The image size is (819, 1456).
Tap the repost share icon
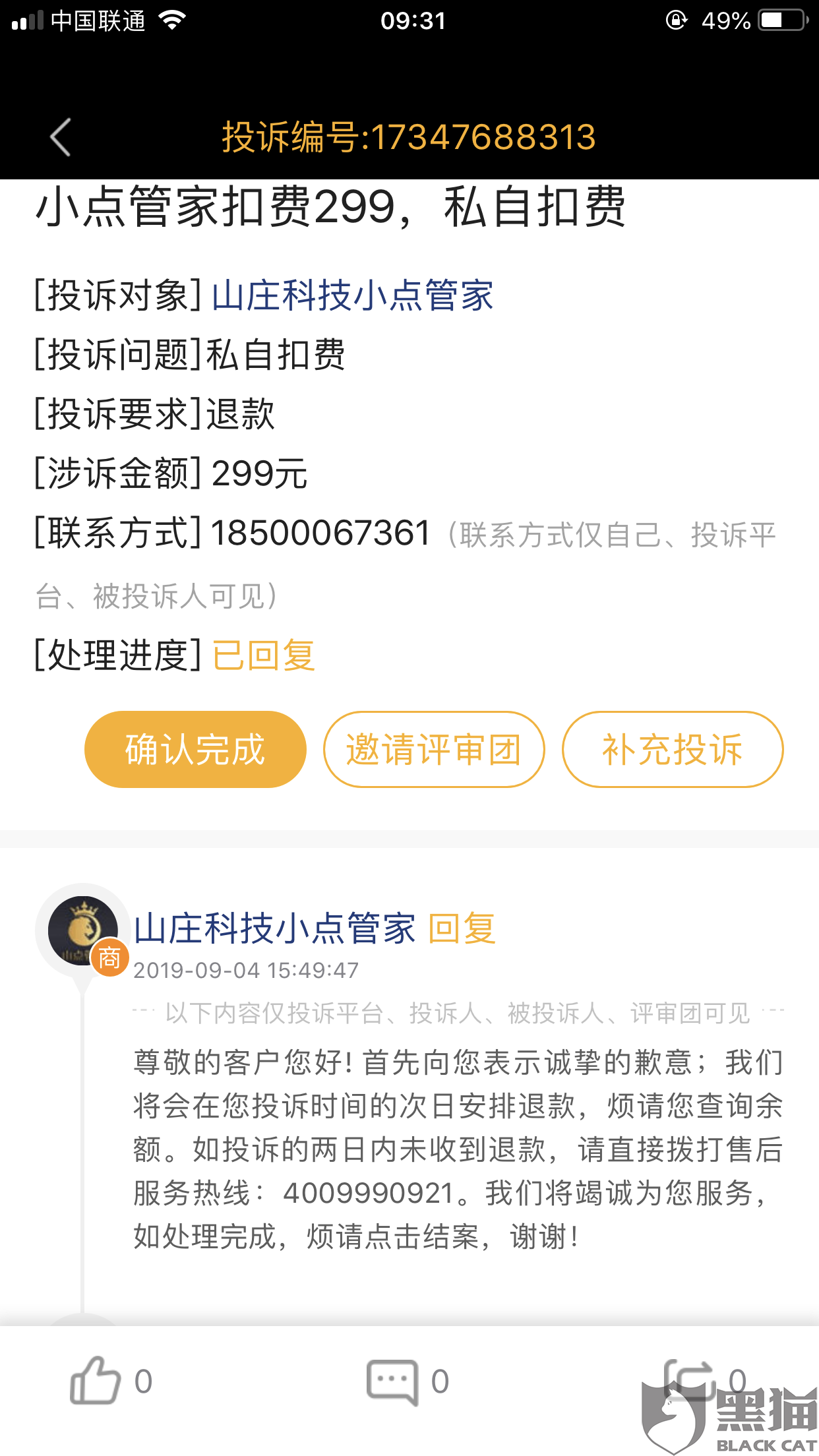pos(689,1380)
